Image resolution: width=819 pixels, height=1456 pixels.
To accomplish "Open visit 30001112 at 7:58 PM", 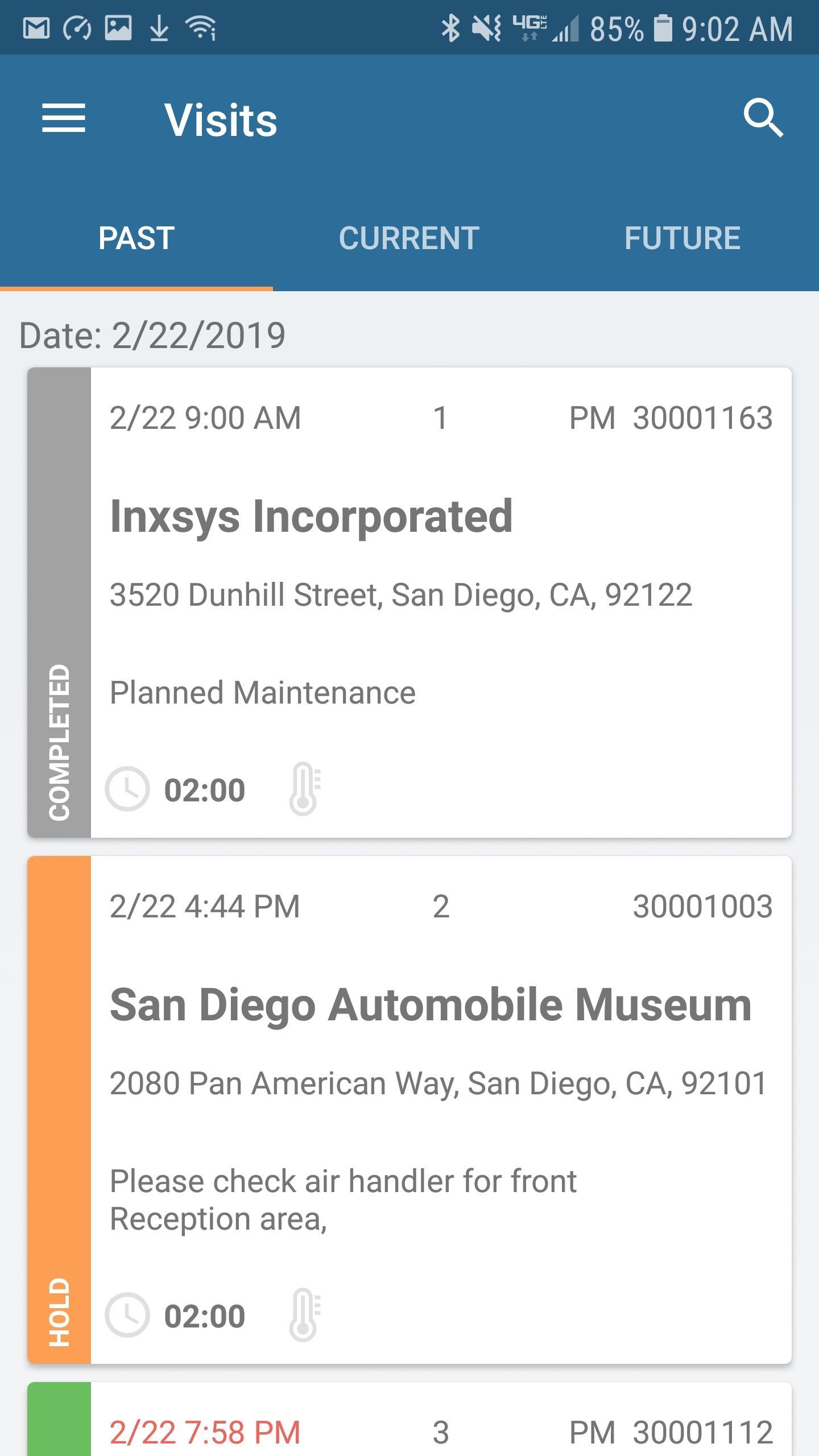I will coord(409,1419).
